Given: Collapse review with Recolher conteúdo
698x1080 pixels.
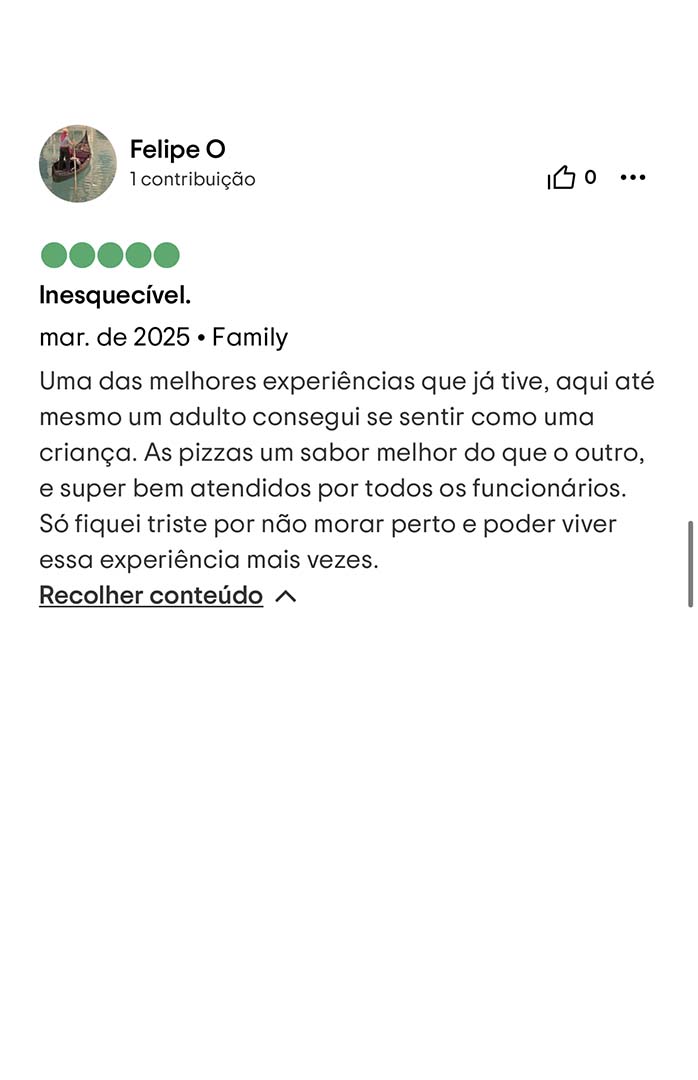Looking at the screenshot, I should [x=151, y=596].
